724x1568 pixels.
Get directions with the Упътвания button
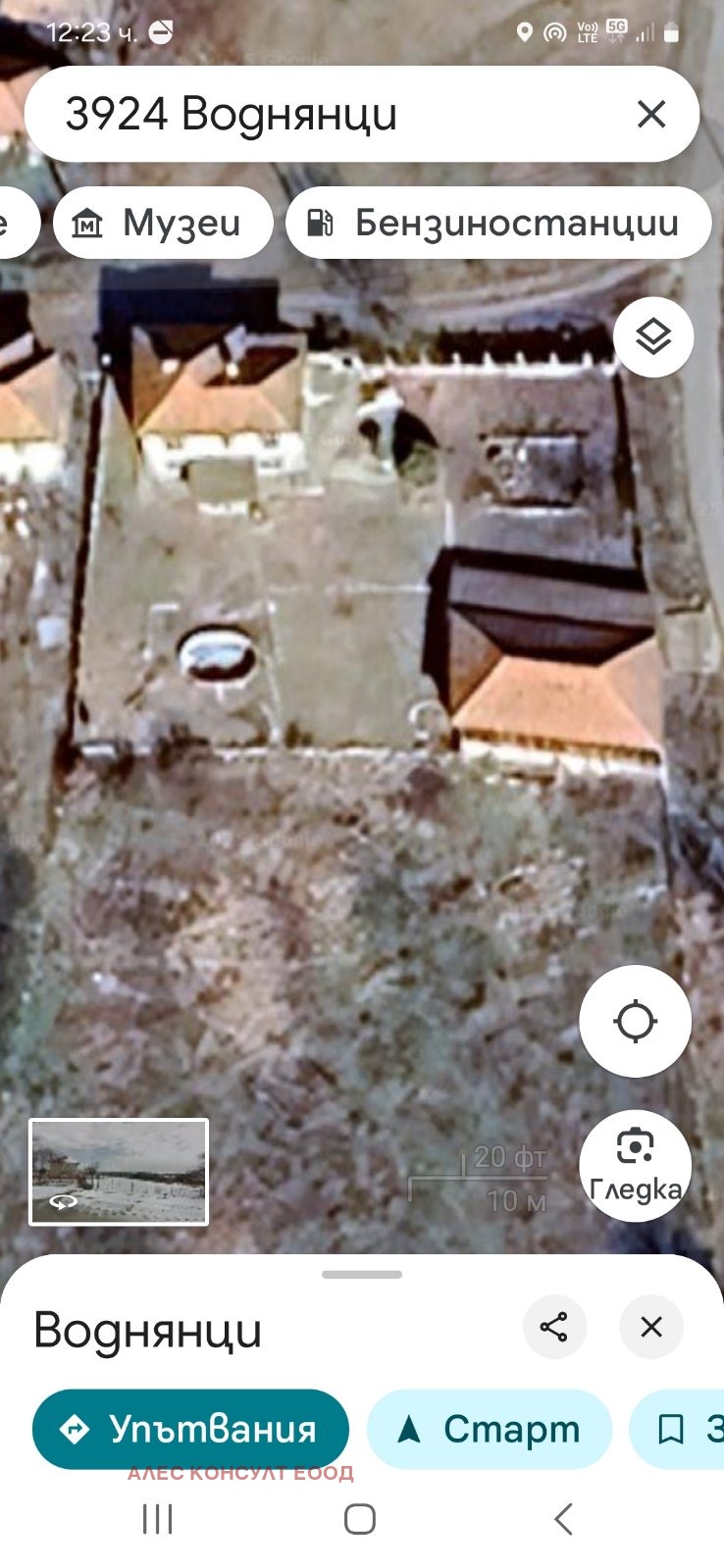pos(190,1429)
